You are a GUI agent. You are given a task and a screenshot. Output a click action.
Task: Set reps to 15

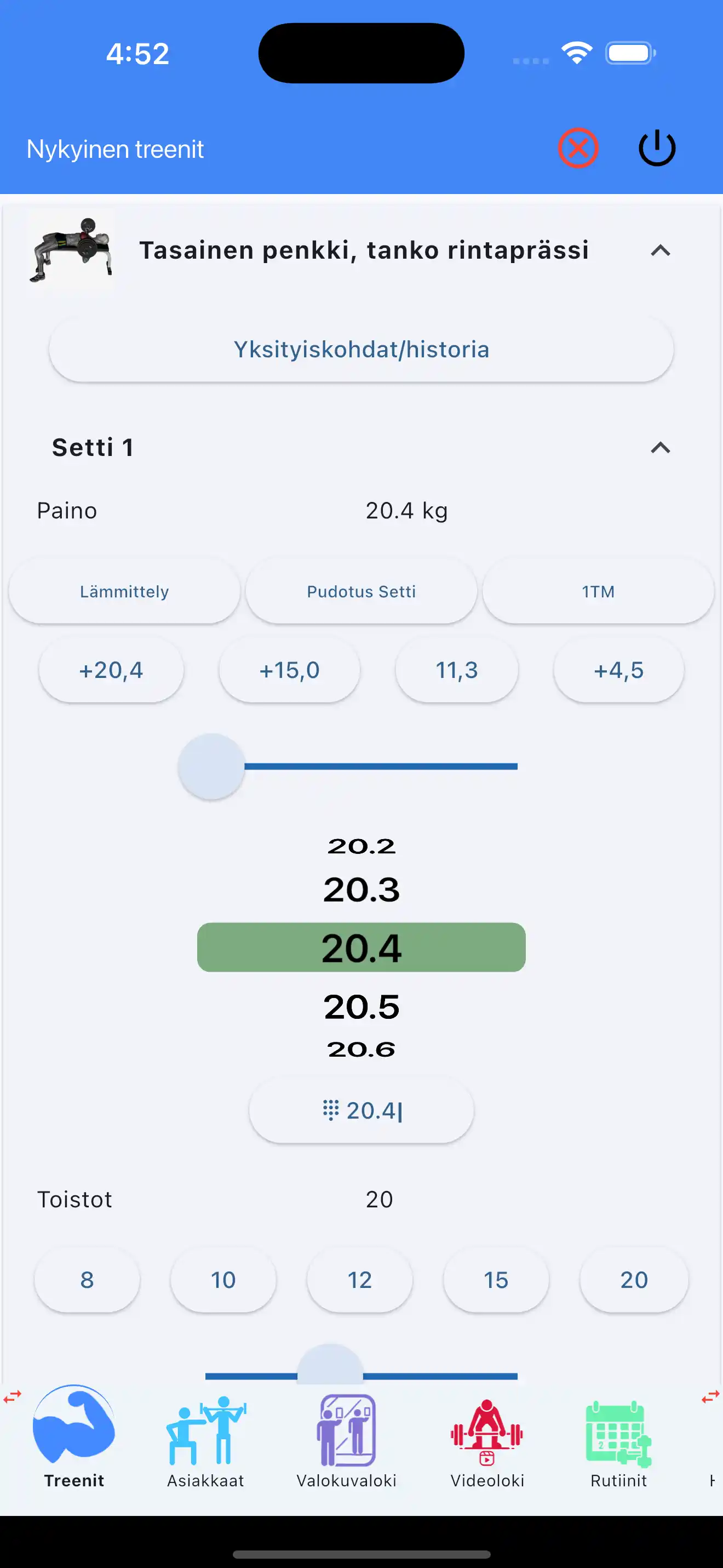pos(496,1280)
